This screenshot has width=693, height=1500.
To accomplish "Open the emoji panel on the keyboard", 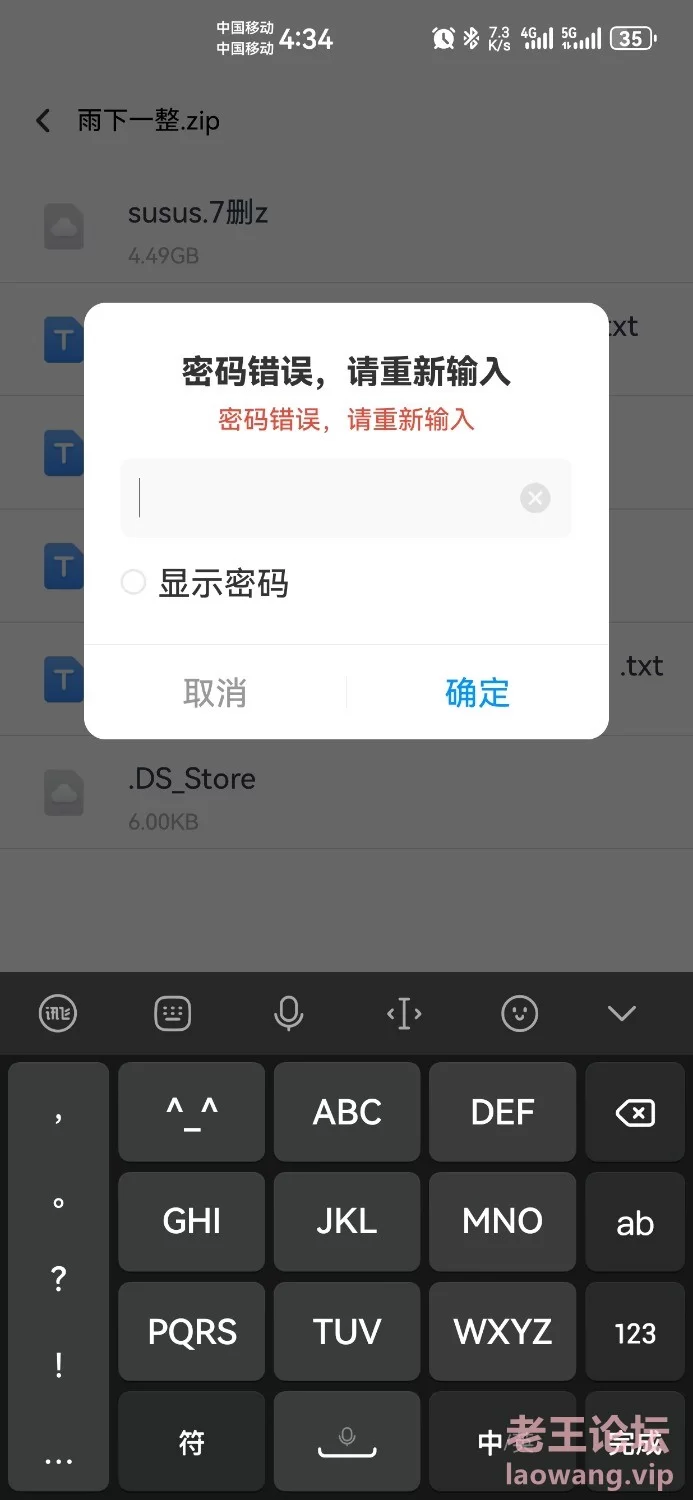I will coord(519,1014).
